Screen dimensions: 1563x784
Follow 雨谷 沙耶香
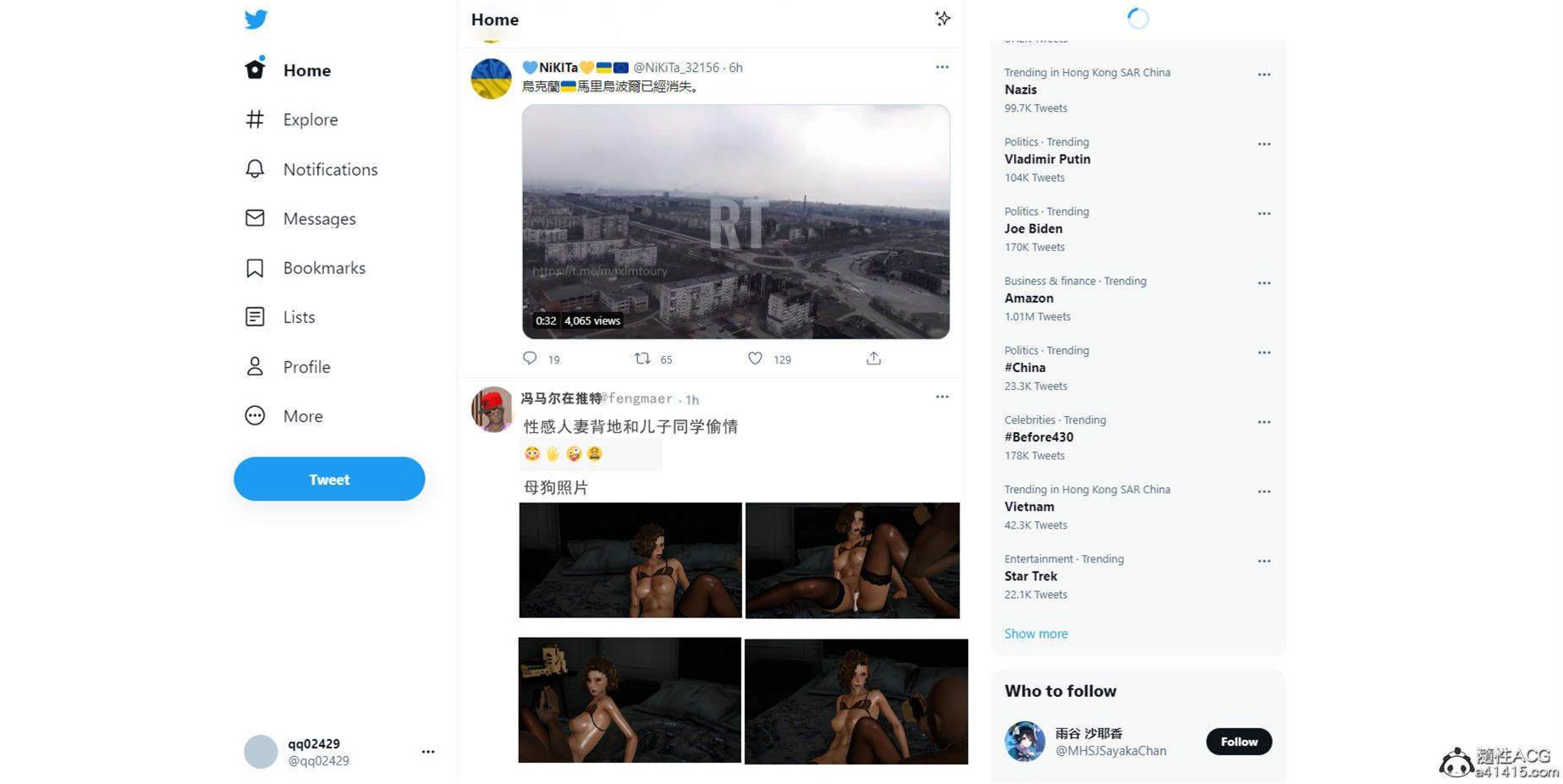(1239, 742)
